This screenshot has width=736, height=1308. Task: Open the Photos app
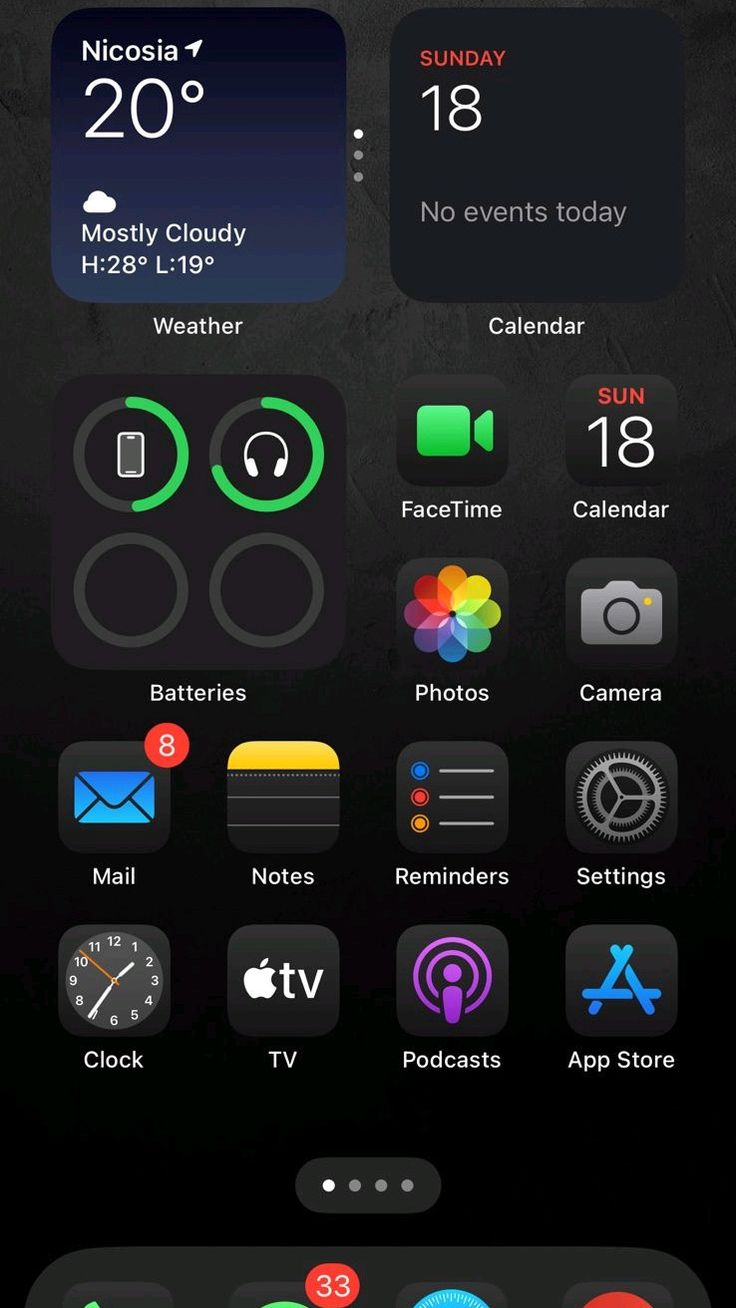click(452, 614)
